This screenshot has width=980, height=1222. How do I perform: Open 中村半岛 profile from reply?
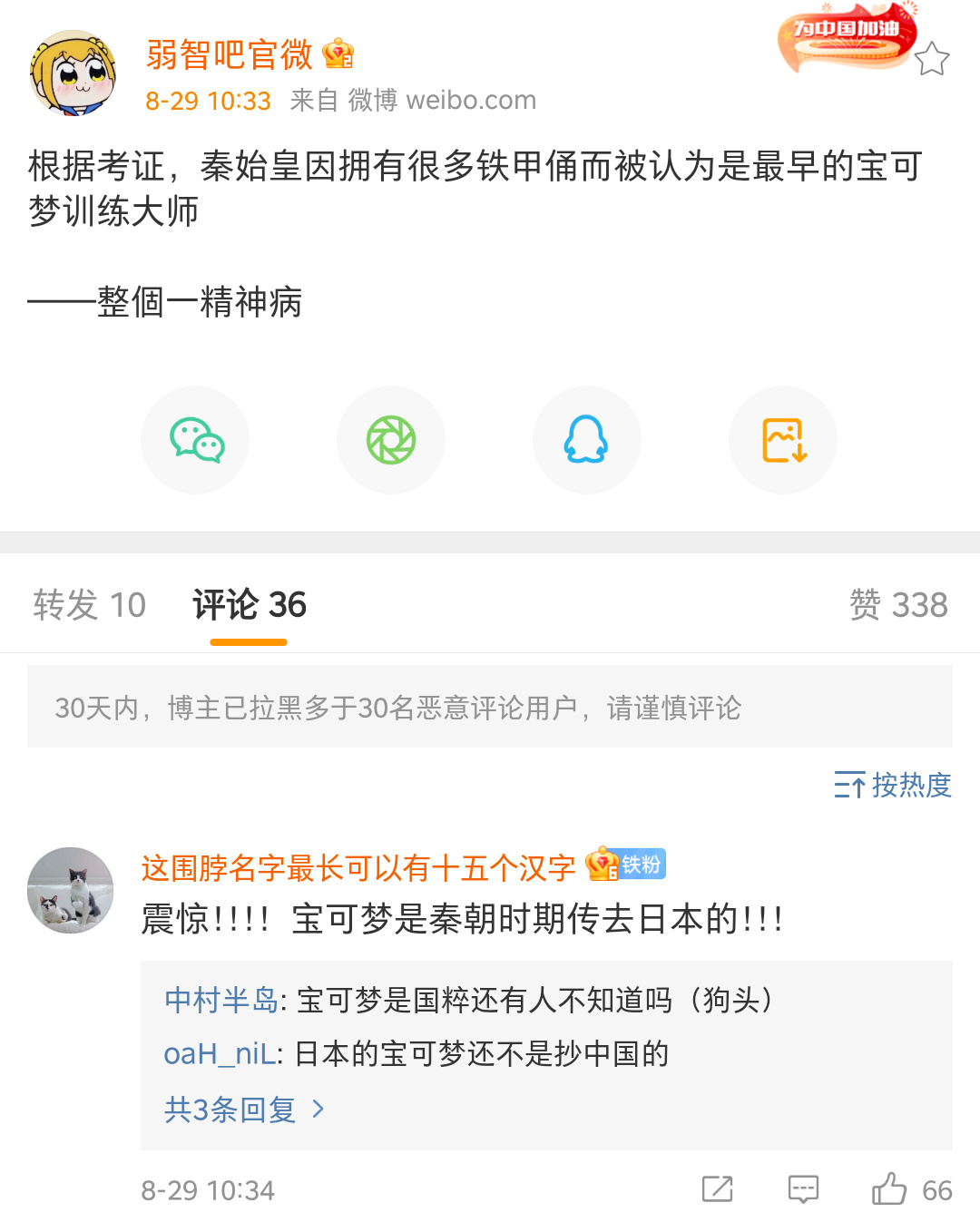click(220, 1000)
